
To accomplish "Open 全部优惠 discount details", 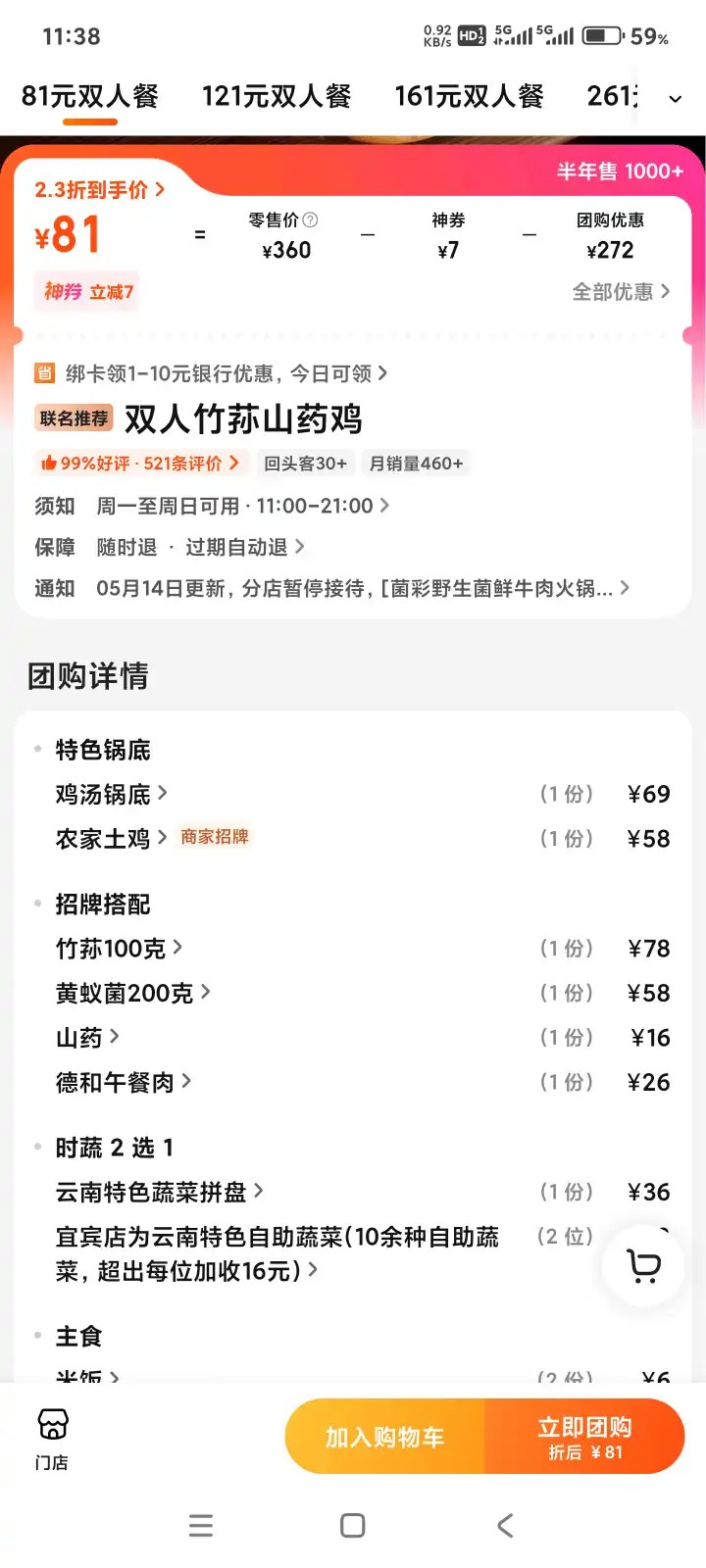I will [x=621, y=292].
